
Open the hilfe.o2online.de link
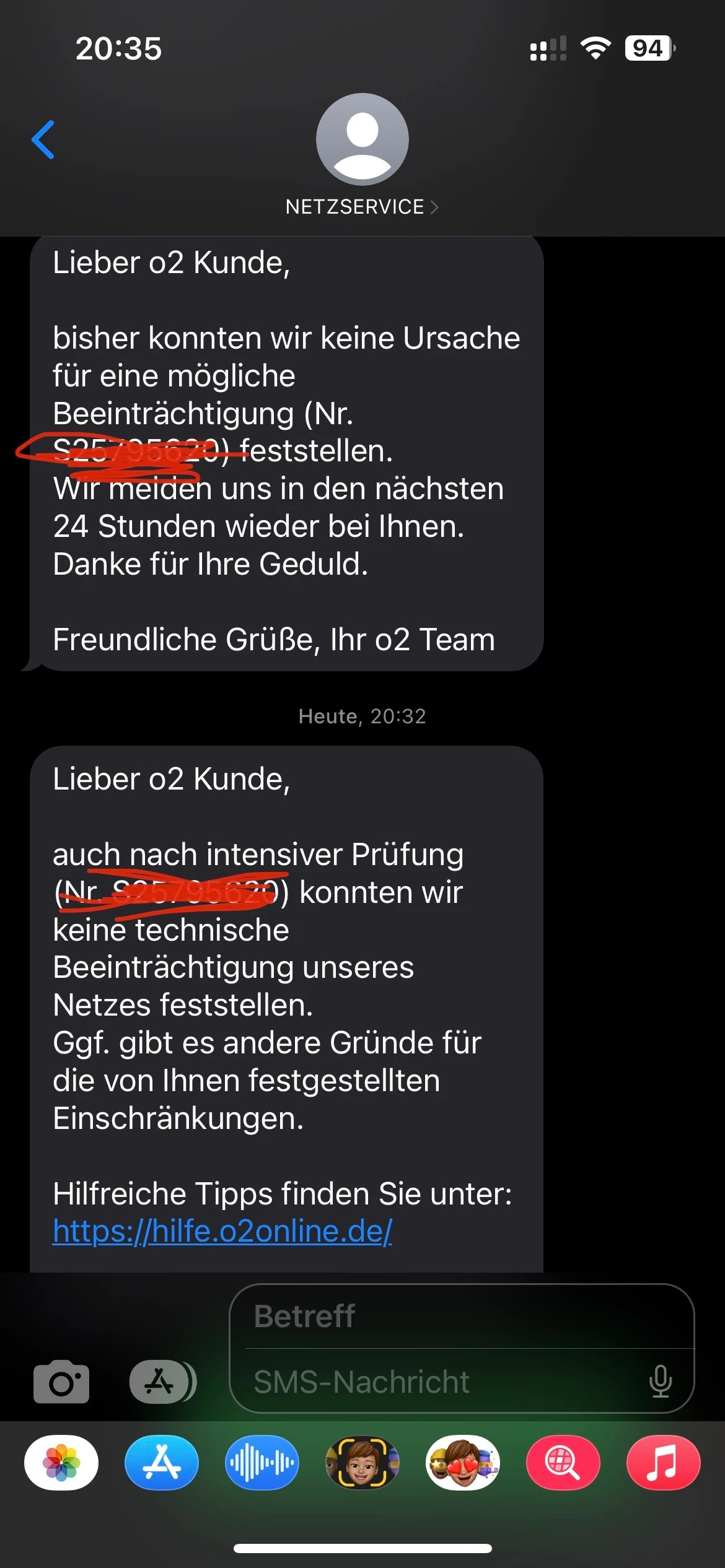[x=222, y=1232]
